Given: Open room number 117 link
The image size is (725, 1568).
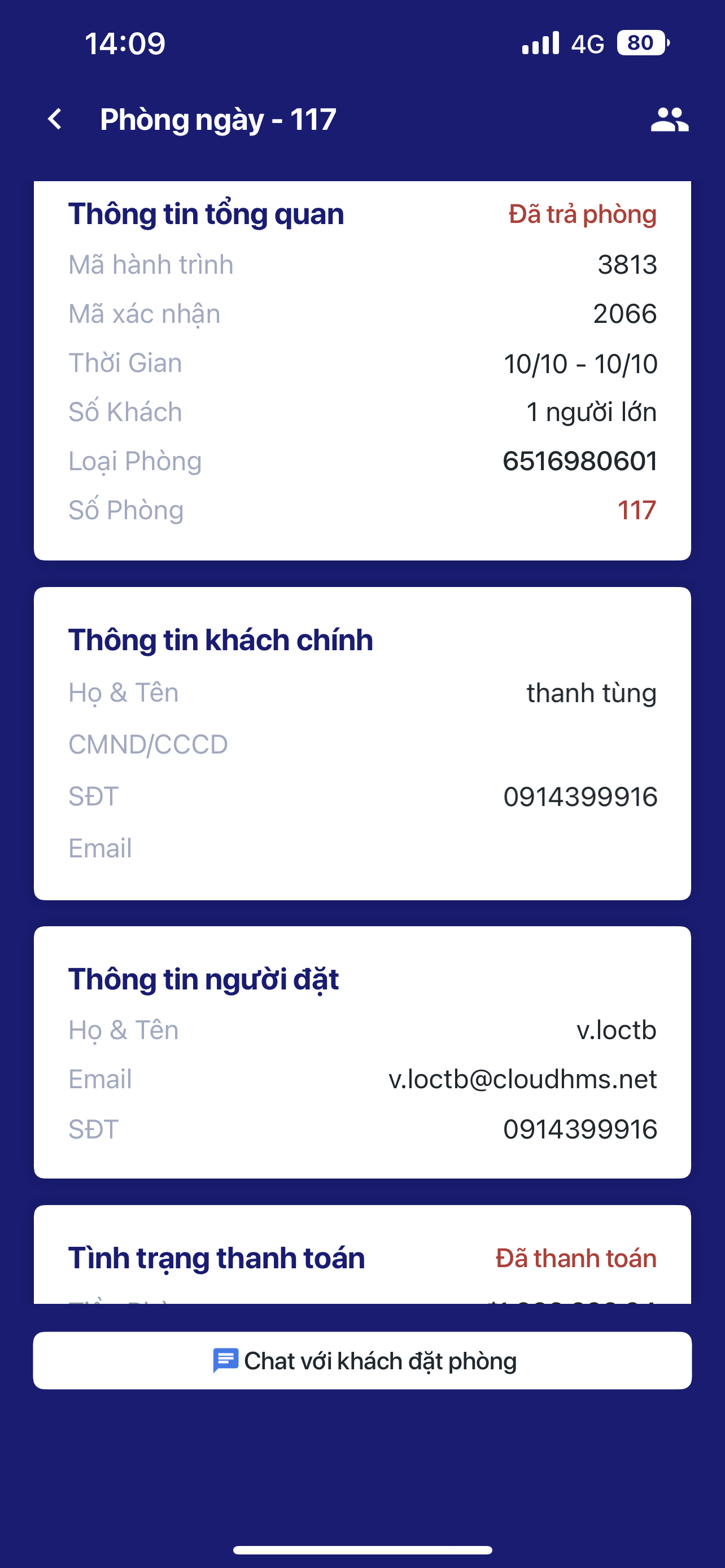Looking at the screenshot, I should coord(636,510).
